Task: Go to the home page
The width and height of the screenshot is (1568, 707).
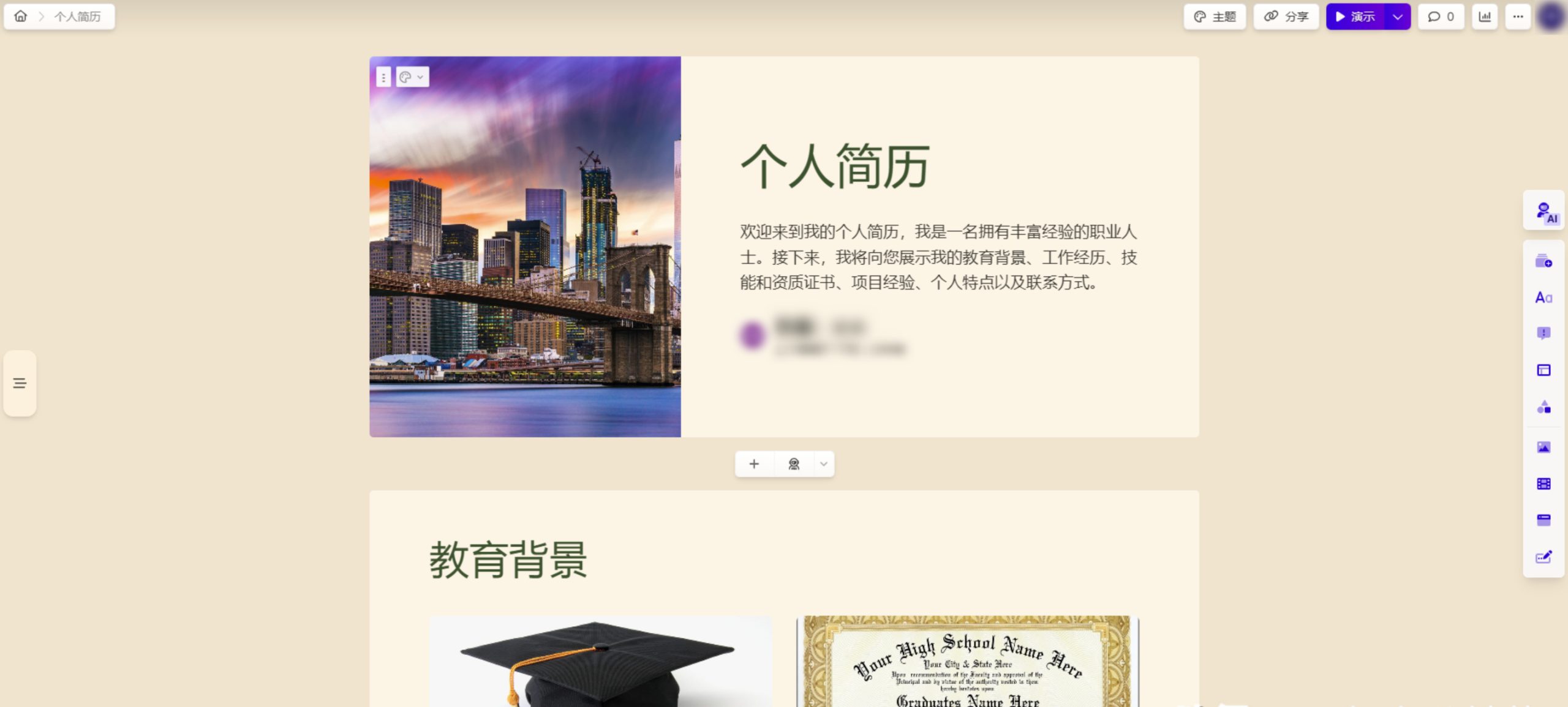Action: coord(21,17)
